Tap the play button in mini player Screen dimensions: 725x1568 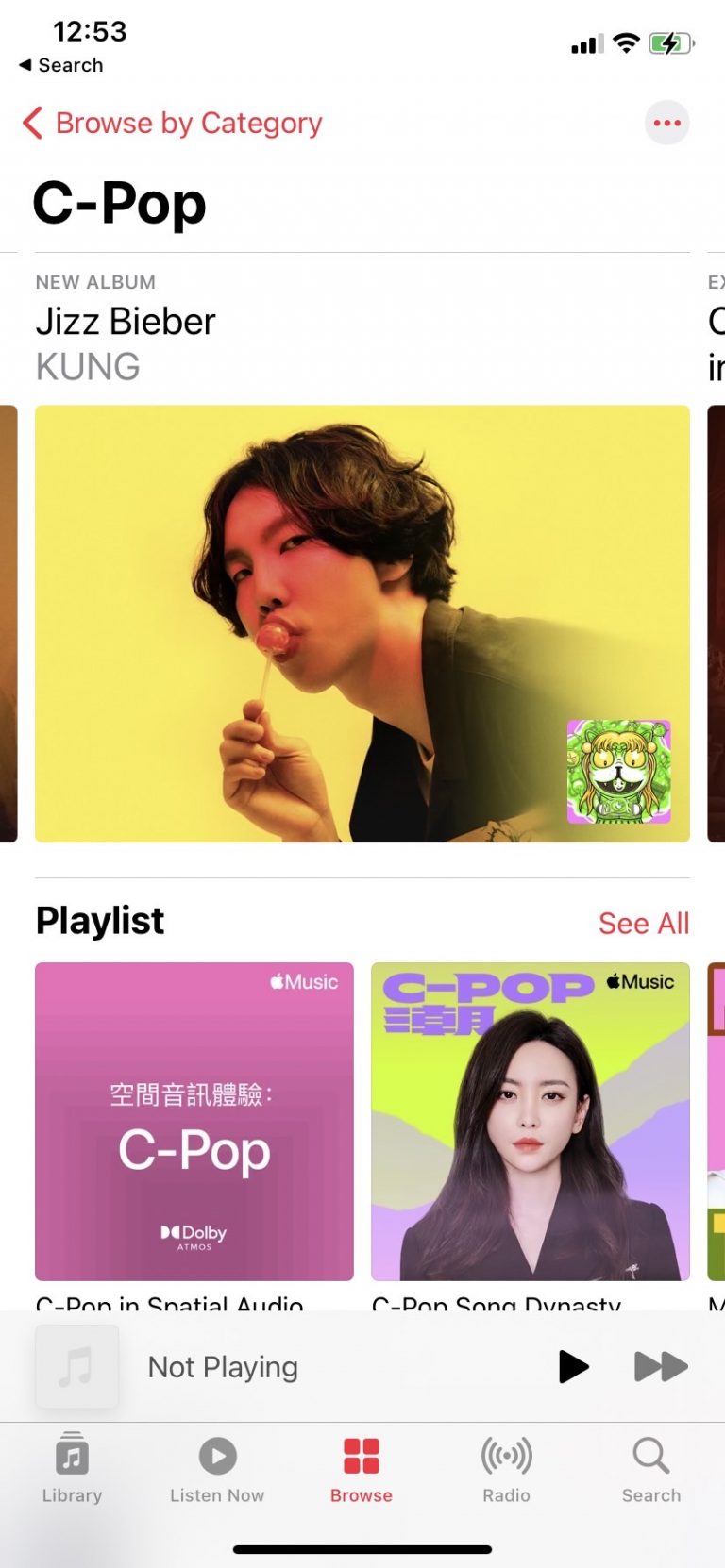click(573, 1366)
